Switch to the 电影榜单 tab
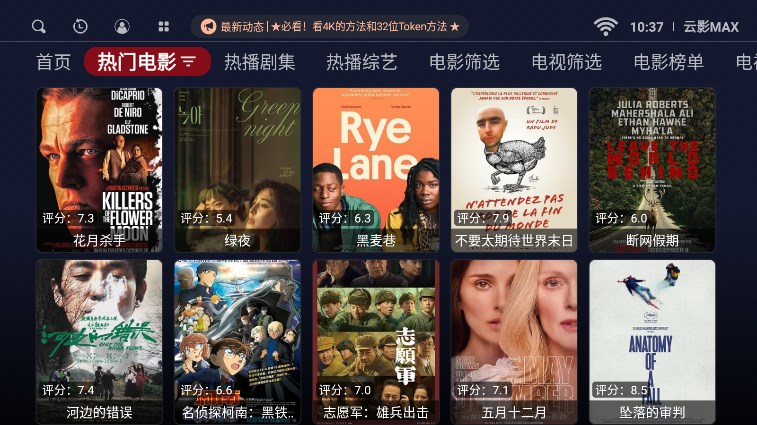Viewport: 757px width, 425px height. 668,62
